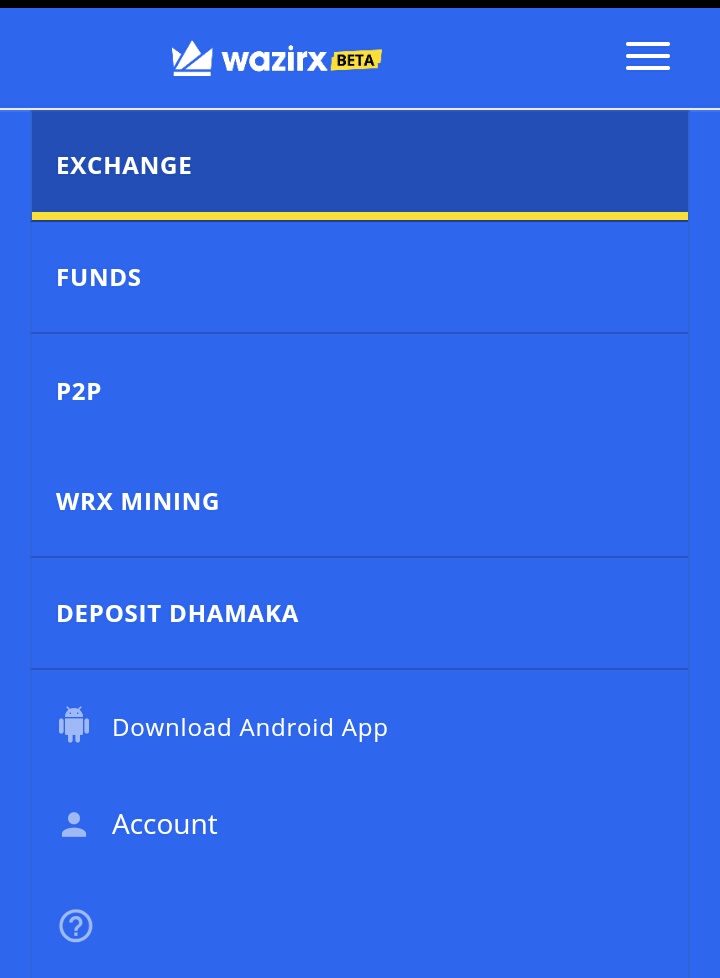Open the P2P page

click(79, 391)
